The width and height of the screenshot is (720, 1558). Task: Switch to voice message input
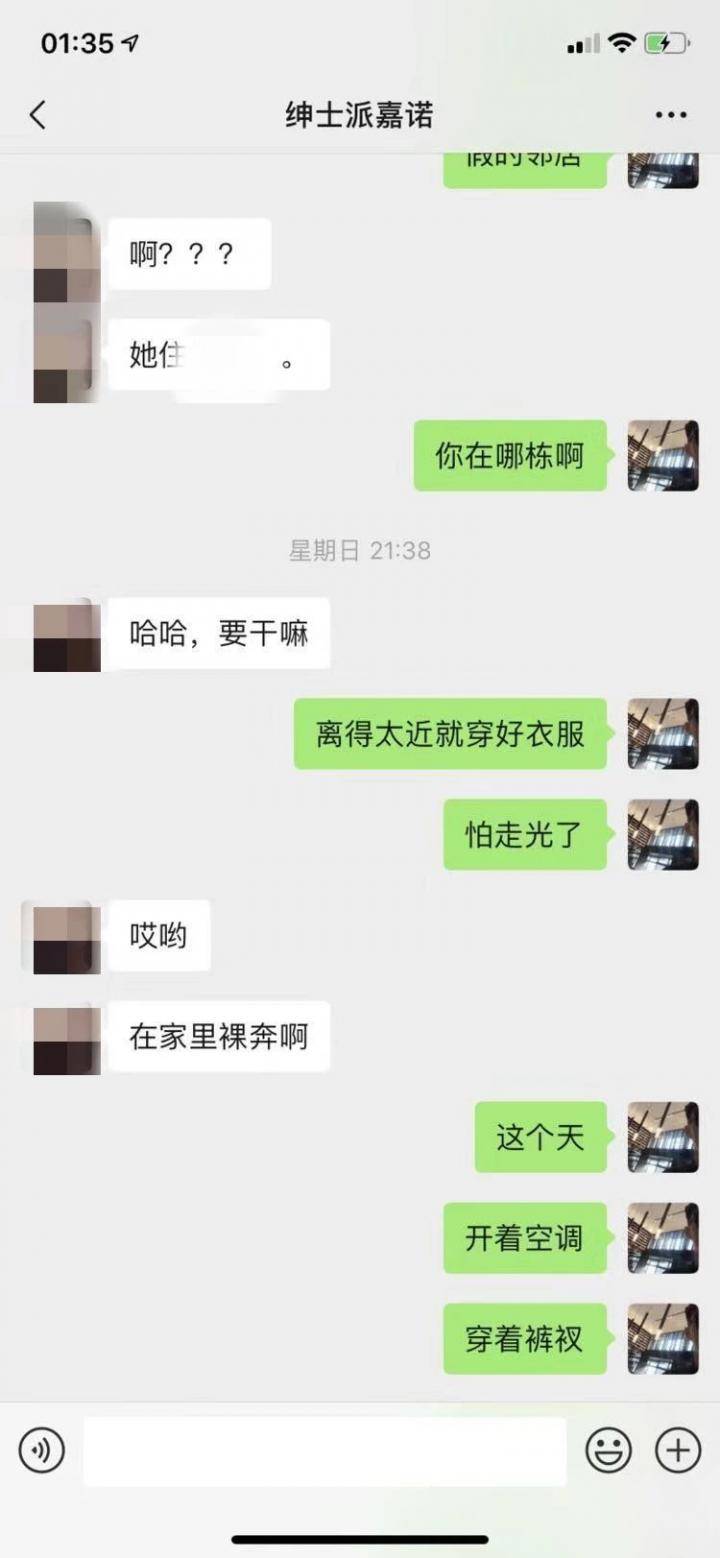pyautogui.click(x=42, y=1450)
